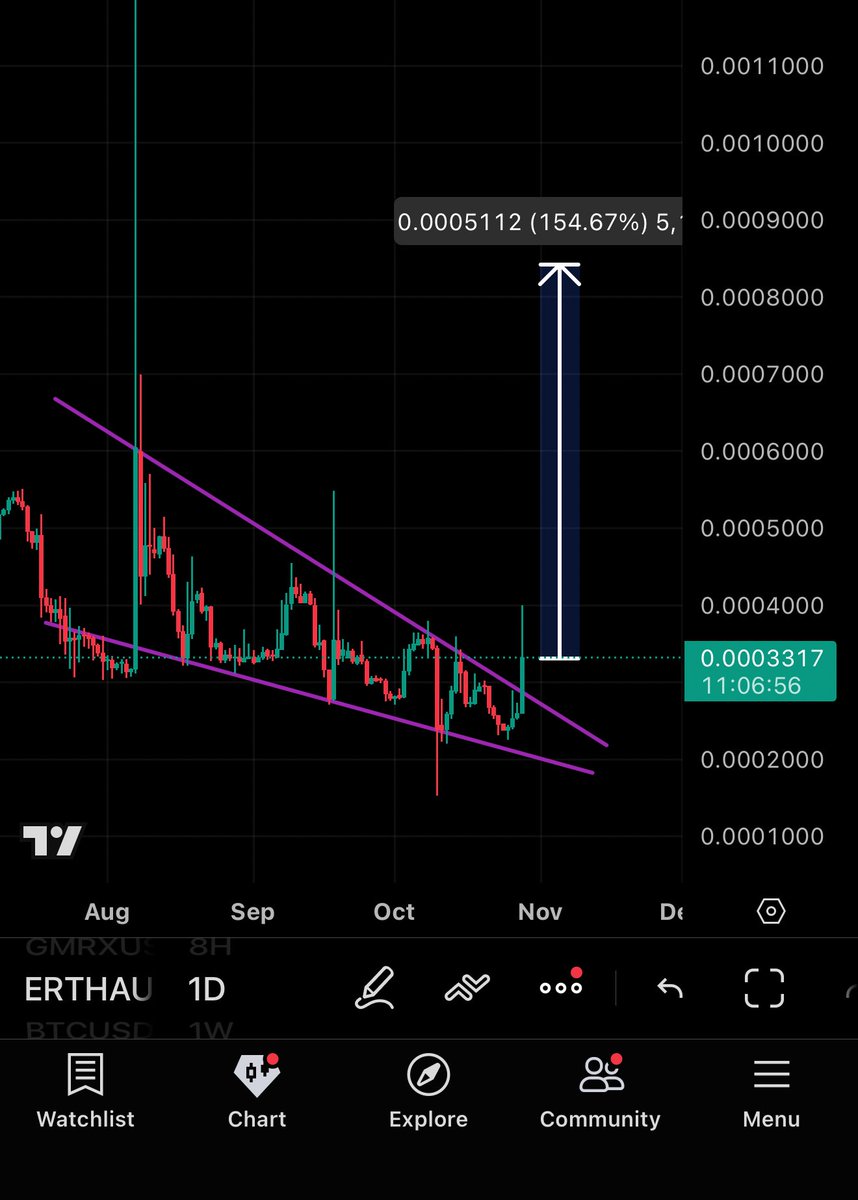Viewport: 858px width, 1200px height.
Task: Go to the Explore tab
Action: pyautogui.click(x=428, y=1092)
